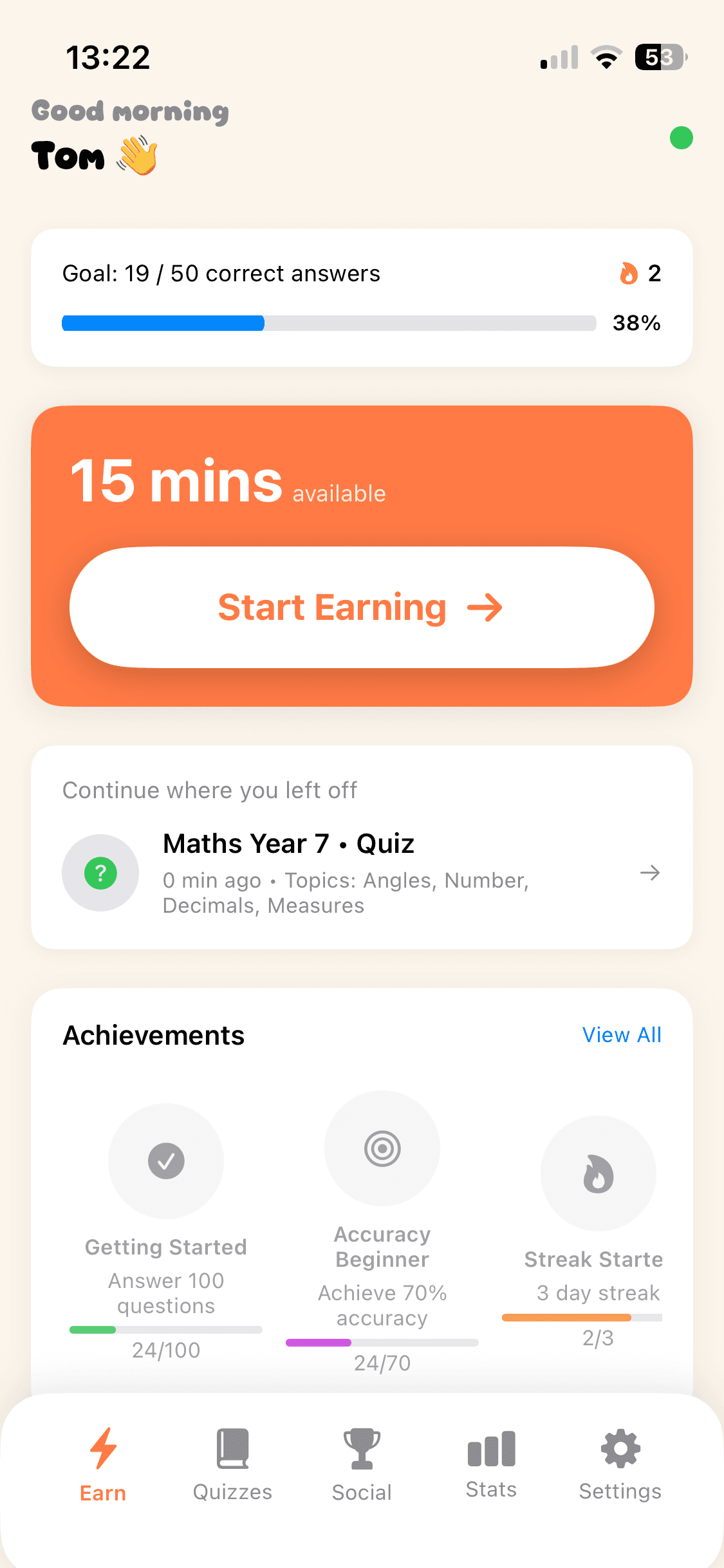
Task: Tap the Wi-Fi icon in status bar
Action: coord(606,57)
